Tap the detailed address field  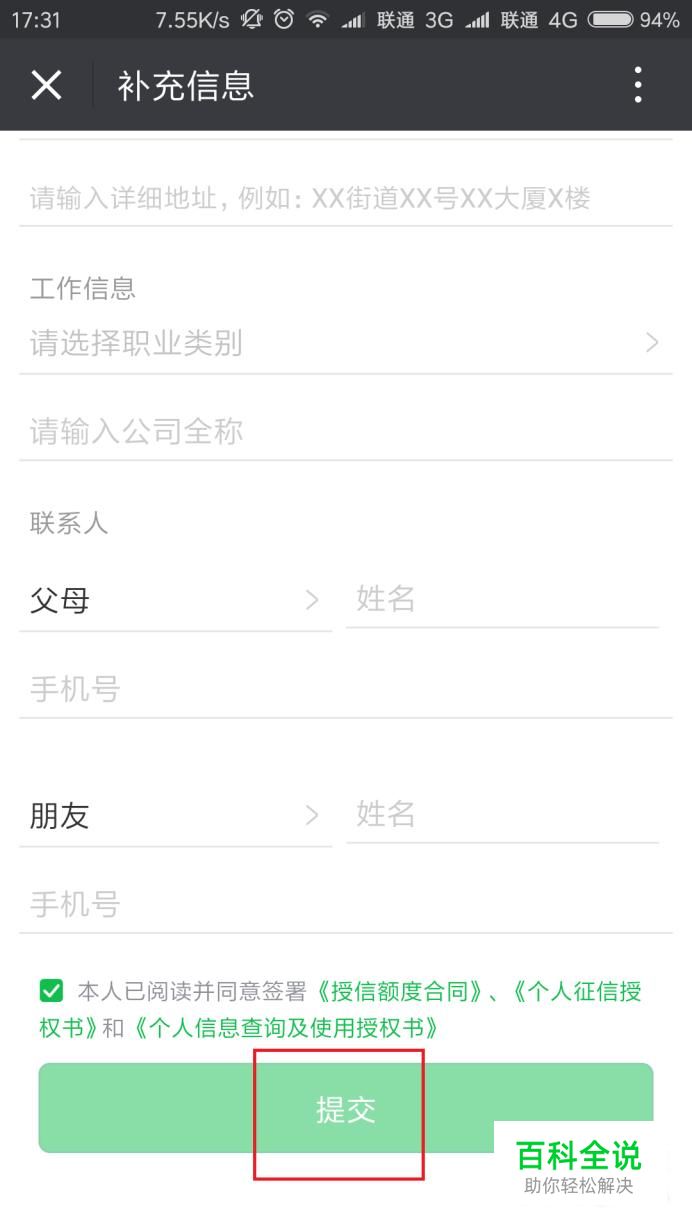tap(345, 198)
